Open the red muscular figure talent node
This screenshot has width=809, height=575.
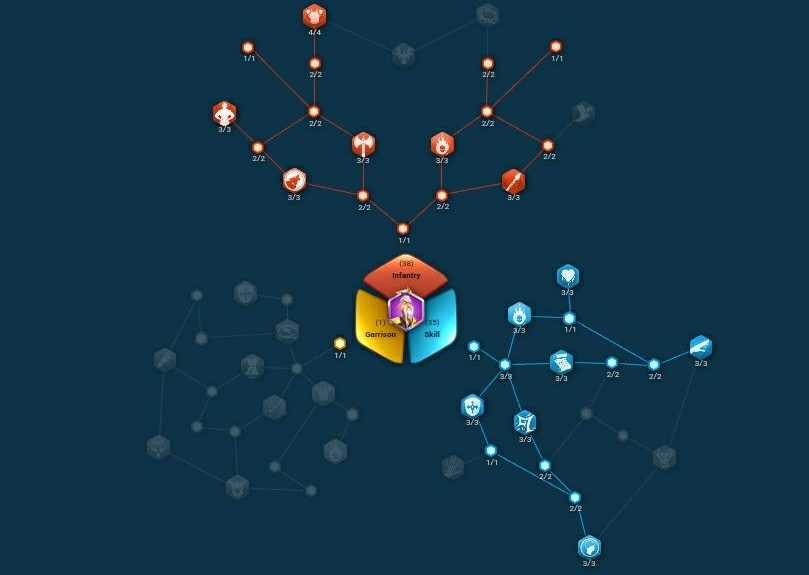coord(224,113)
